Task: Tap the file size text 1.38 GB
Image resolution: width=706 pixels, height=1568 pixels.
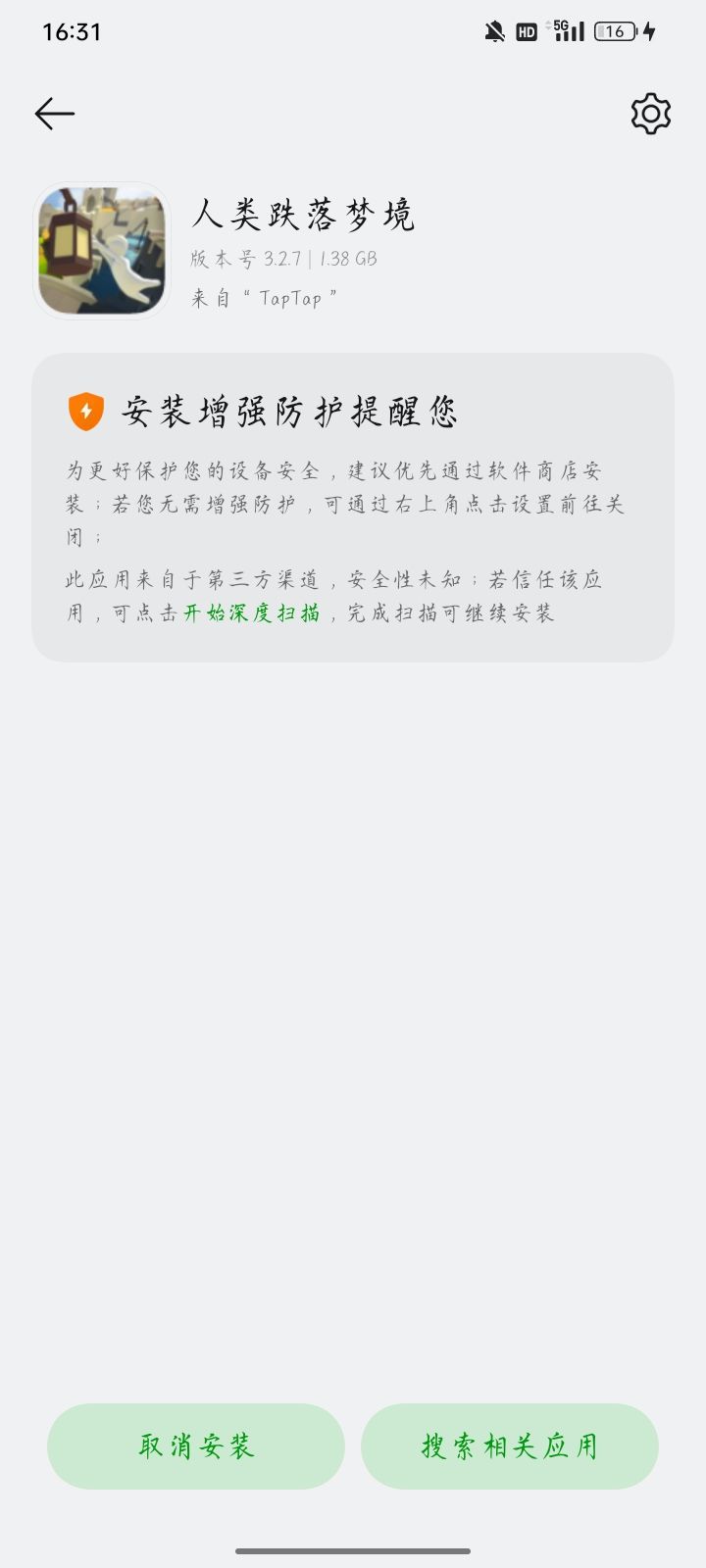Action: point(345,260)
